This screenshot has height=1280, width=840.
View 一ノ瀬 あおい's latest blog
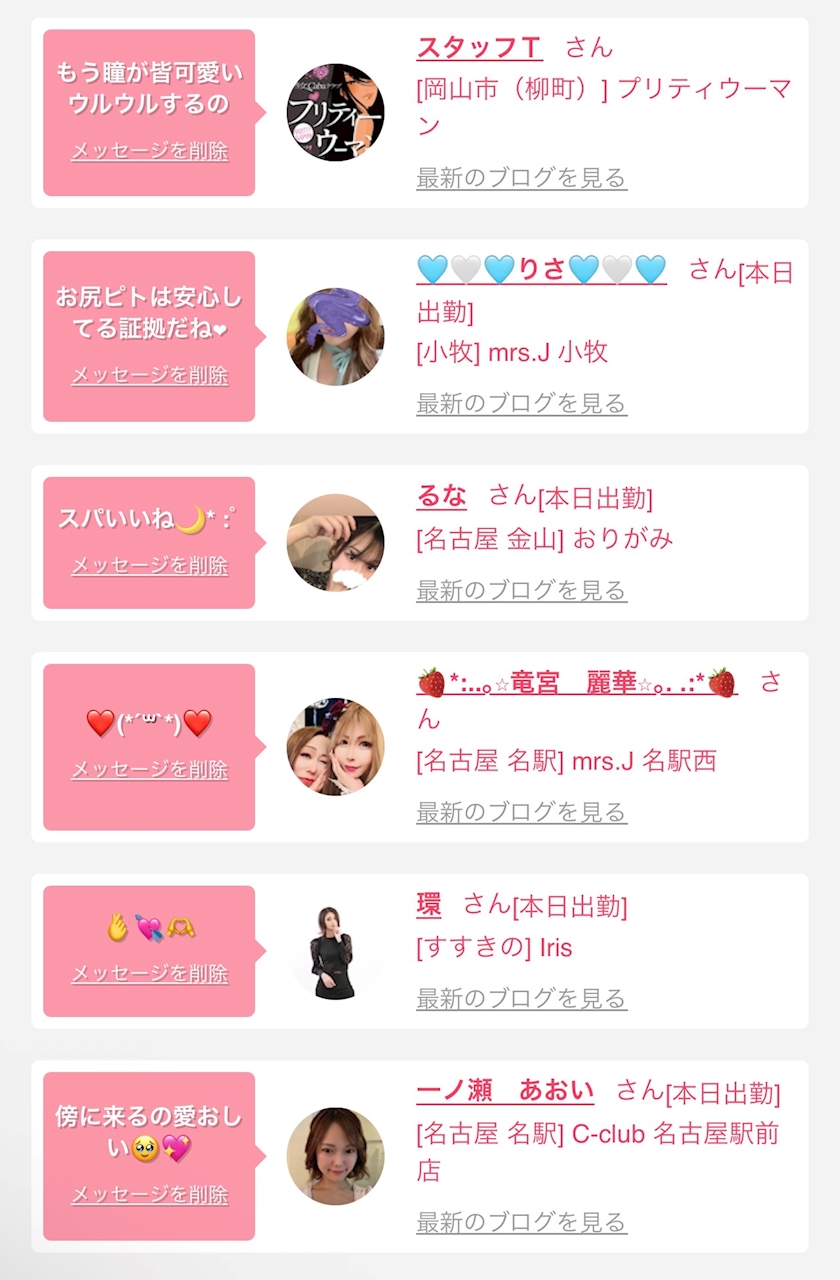tap(521, 1222)
